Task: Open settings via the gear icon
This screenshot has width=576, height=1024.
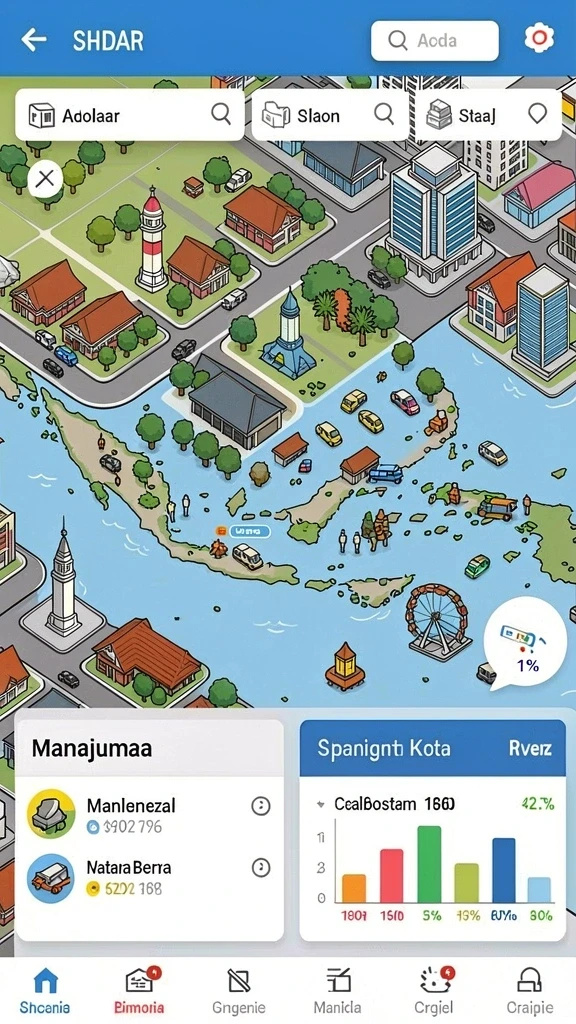Action: pos(539,39)
